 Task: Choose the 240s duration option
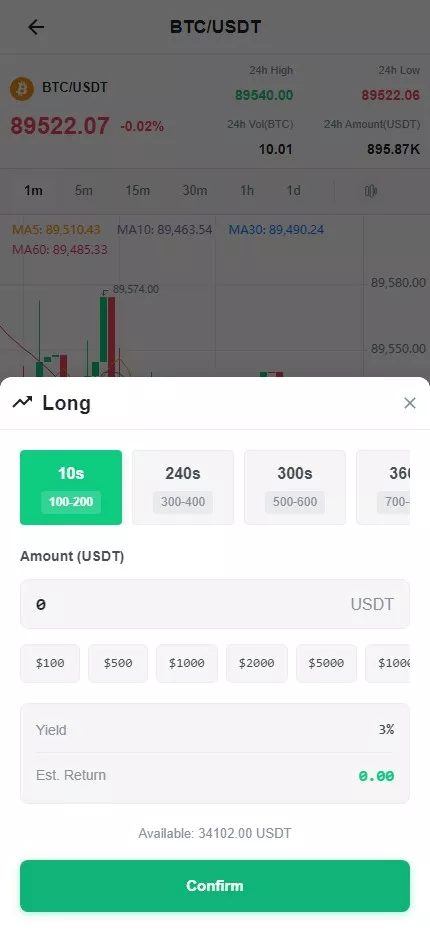[x=183, y=487]
